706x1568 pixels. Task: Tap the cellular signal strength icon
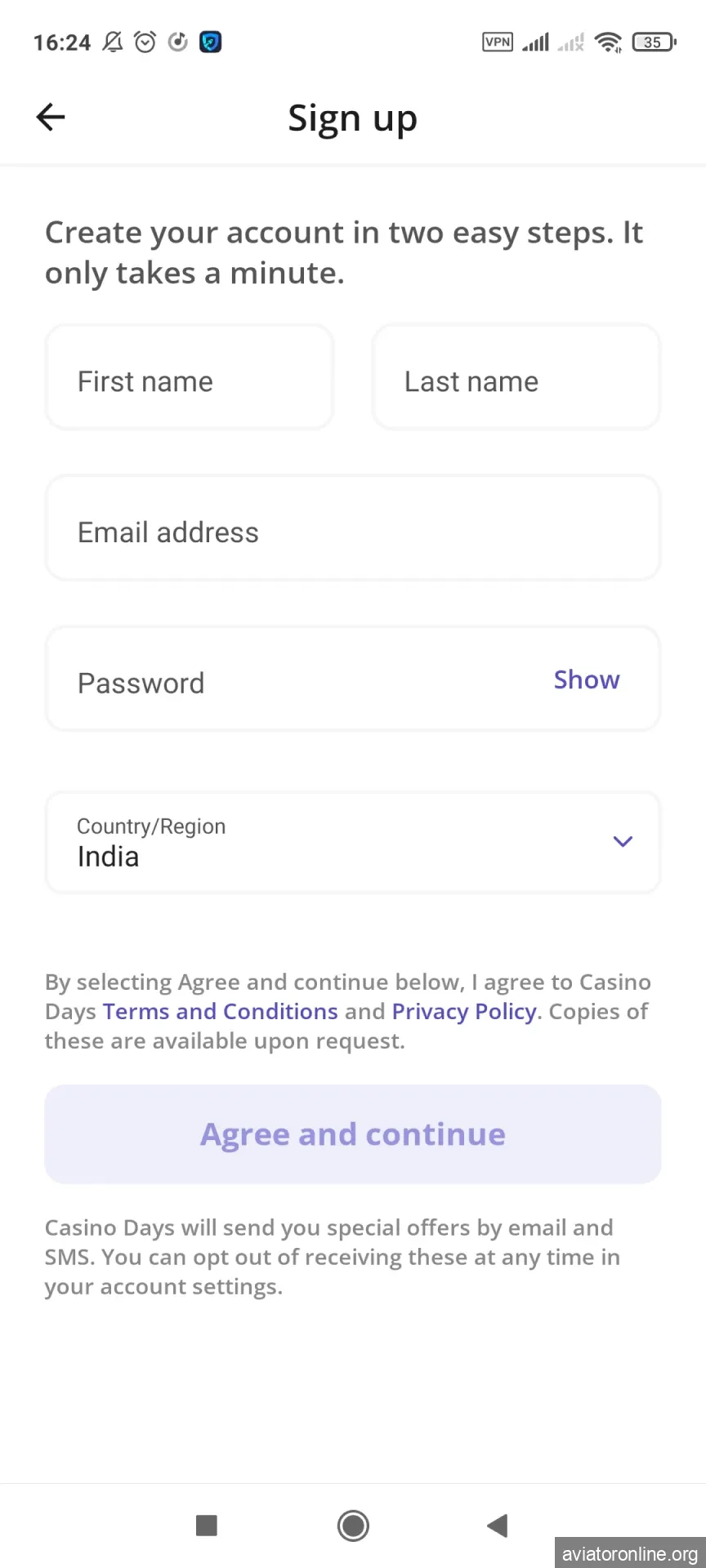pyautogui.click(x=535, y=42)
